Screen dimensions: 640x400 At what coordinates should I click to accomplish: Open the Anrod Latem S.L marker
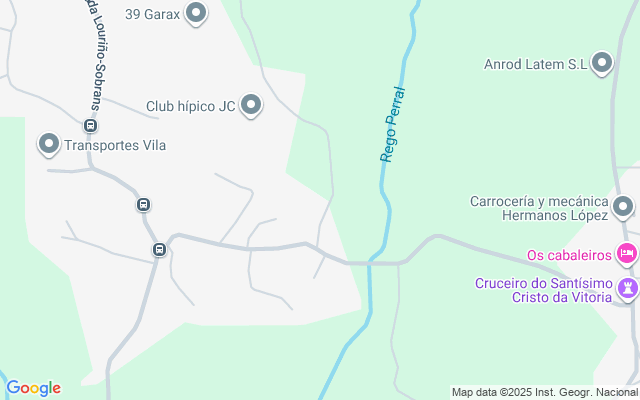pos(602,63)
